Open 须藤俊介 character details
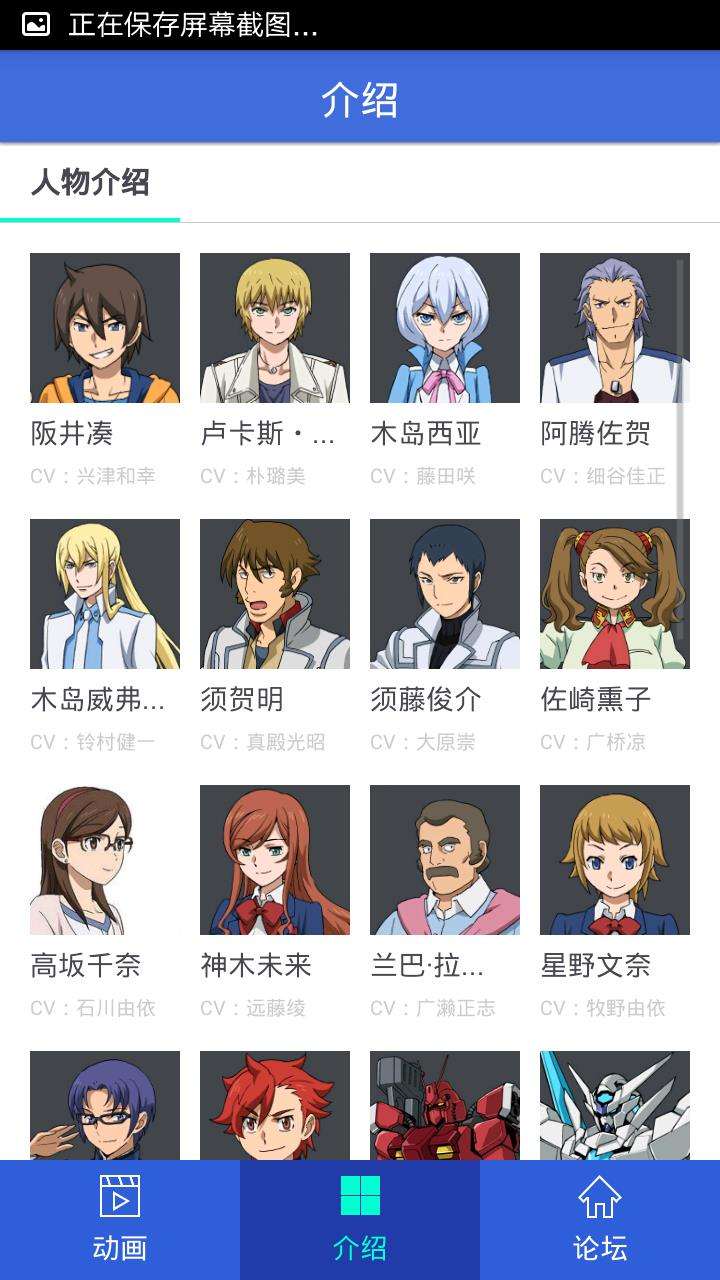Screen dimensions: 720x1280 pos(445,594)
